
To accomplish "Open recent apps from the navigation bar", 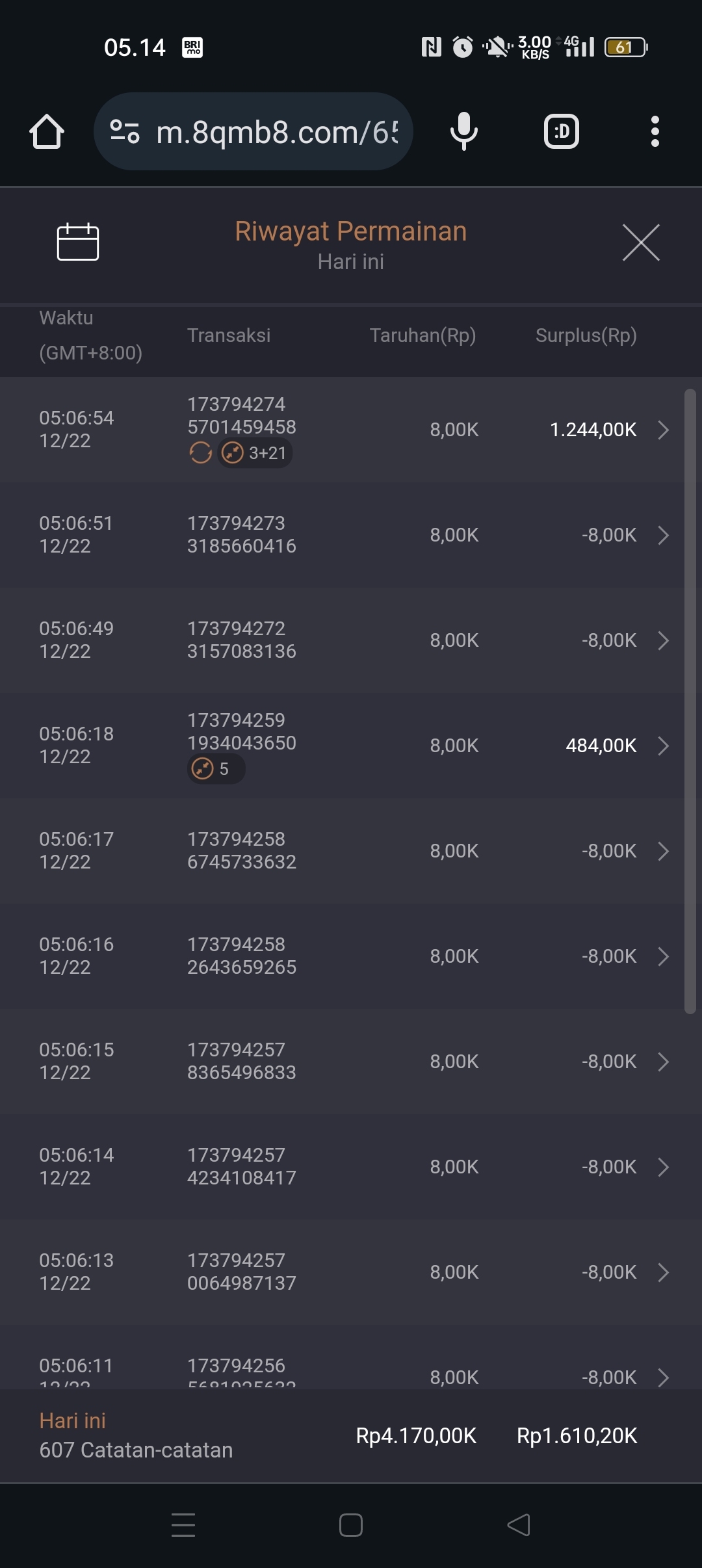I will coord(183,1525).
